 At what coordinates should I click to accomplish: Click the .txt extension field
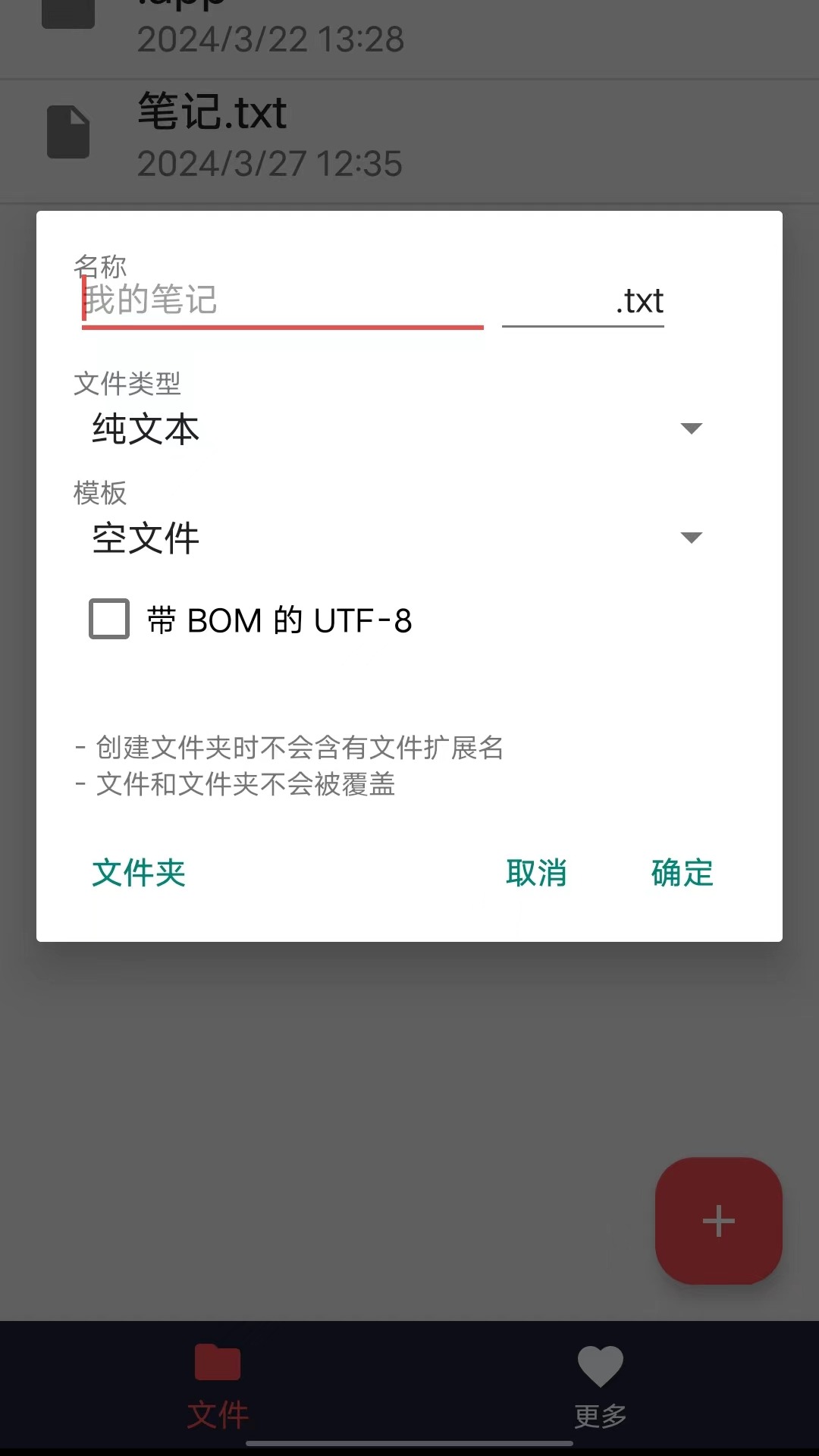pyautogui.click(x=582, y=301)
